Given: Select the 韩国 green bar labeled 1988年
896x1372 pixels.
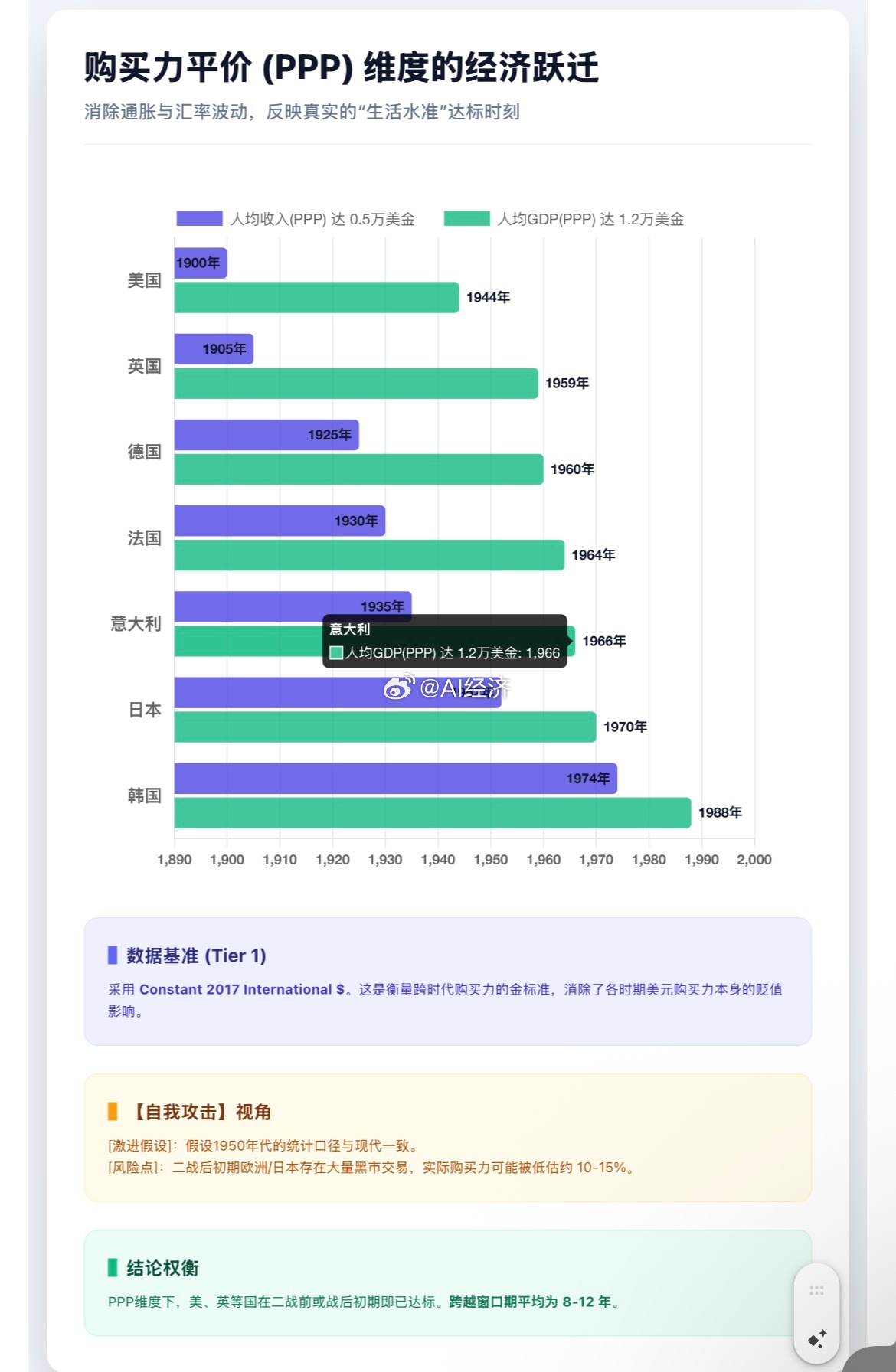Looking at the screenshot, I should coord(429,812).
